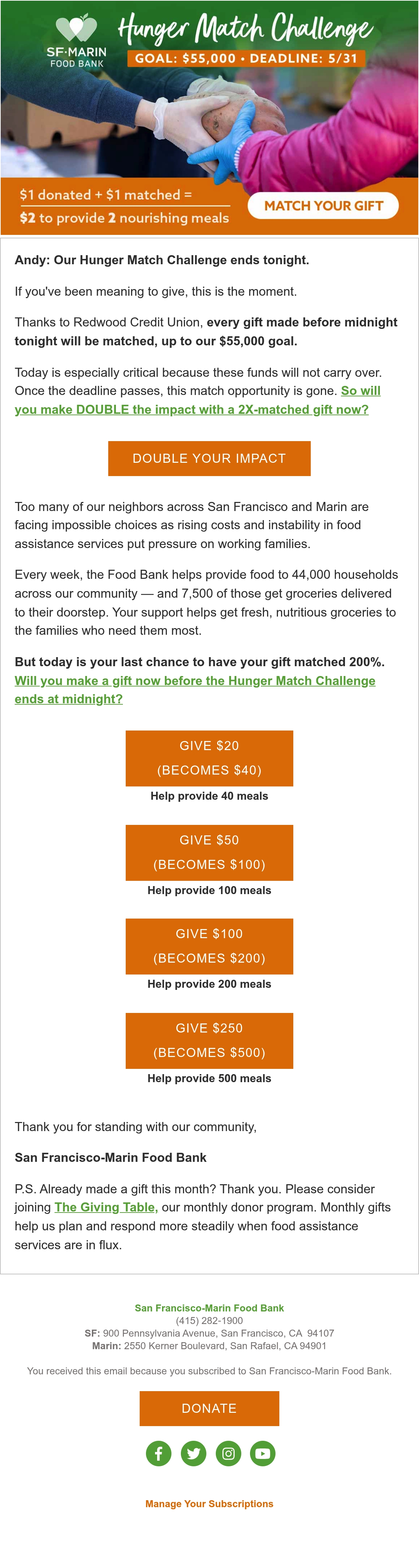Viewport: 419px width, 1568px height.
Task: Select Give $20 (becomes $40)
Action: (x=209, y=758)
